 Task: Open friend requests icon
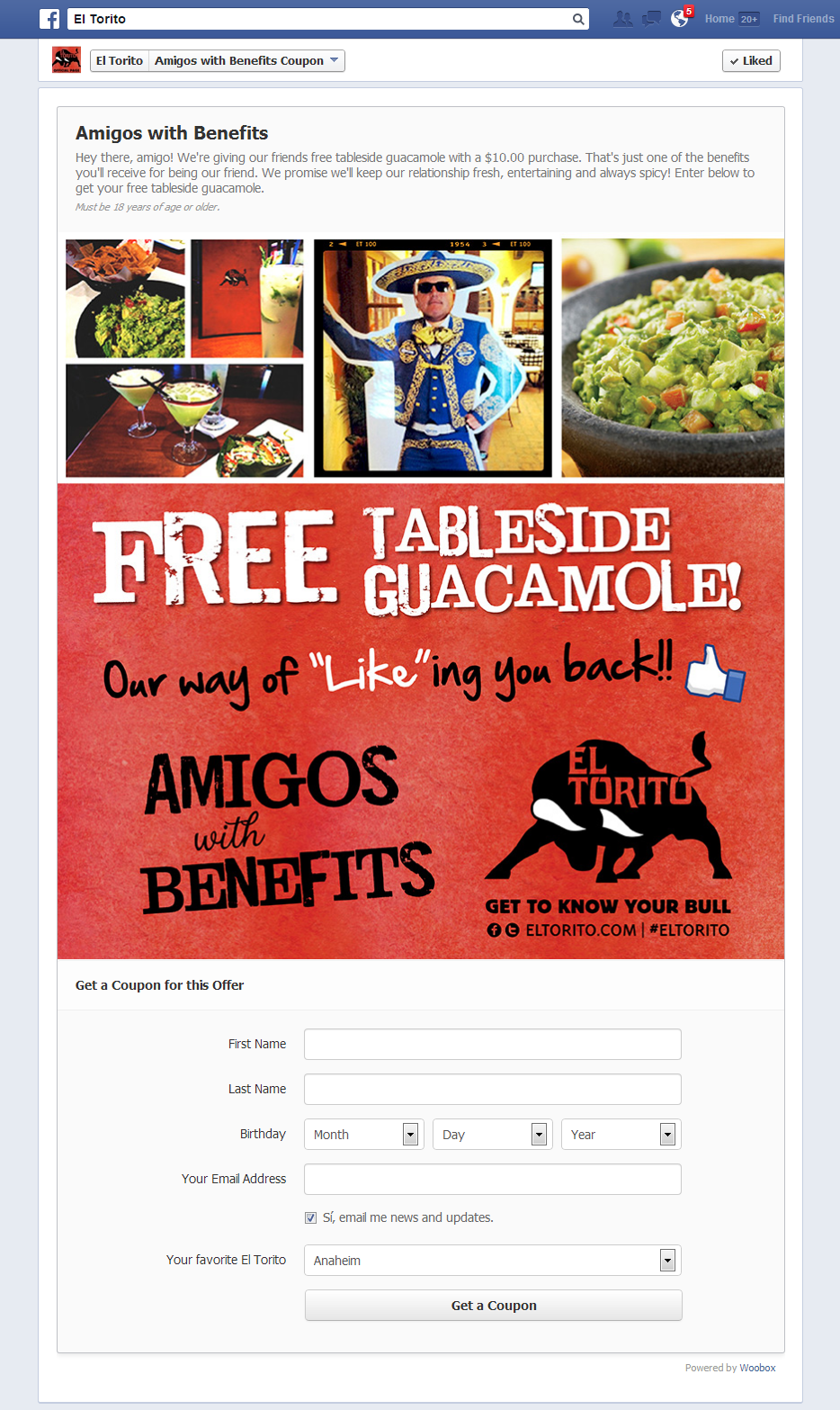(x=621, y=19)
